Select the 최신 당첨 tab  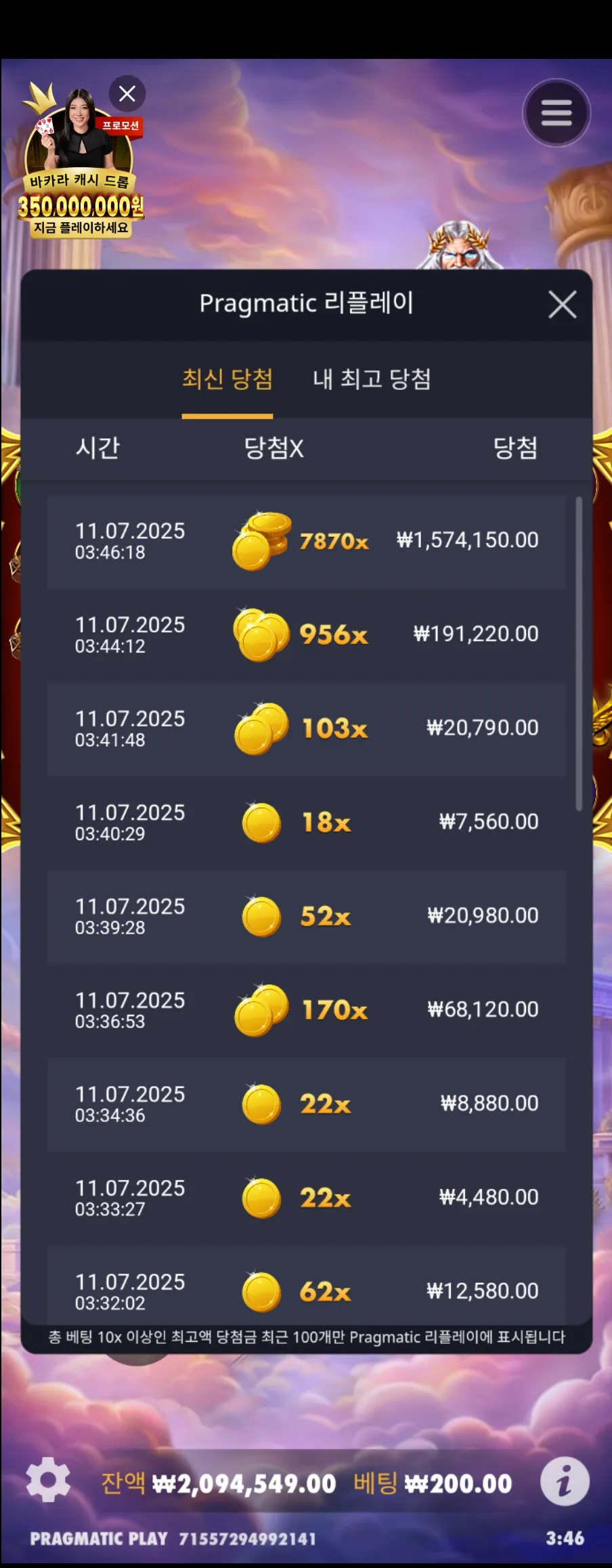(x=227, y=379)
